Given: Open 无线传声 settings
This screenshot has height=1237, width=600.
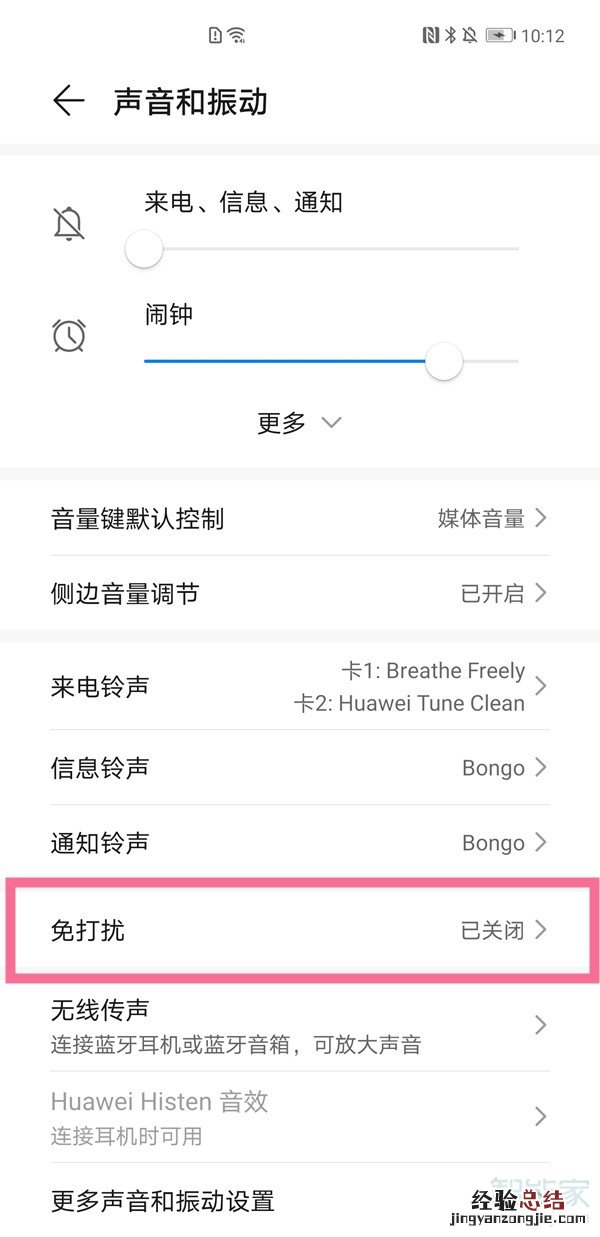Looking at the screenshot, I should pos(300,1026).
